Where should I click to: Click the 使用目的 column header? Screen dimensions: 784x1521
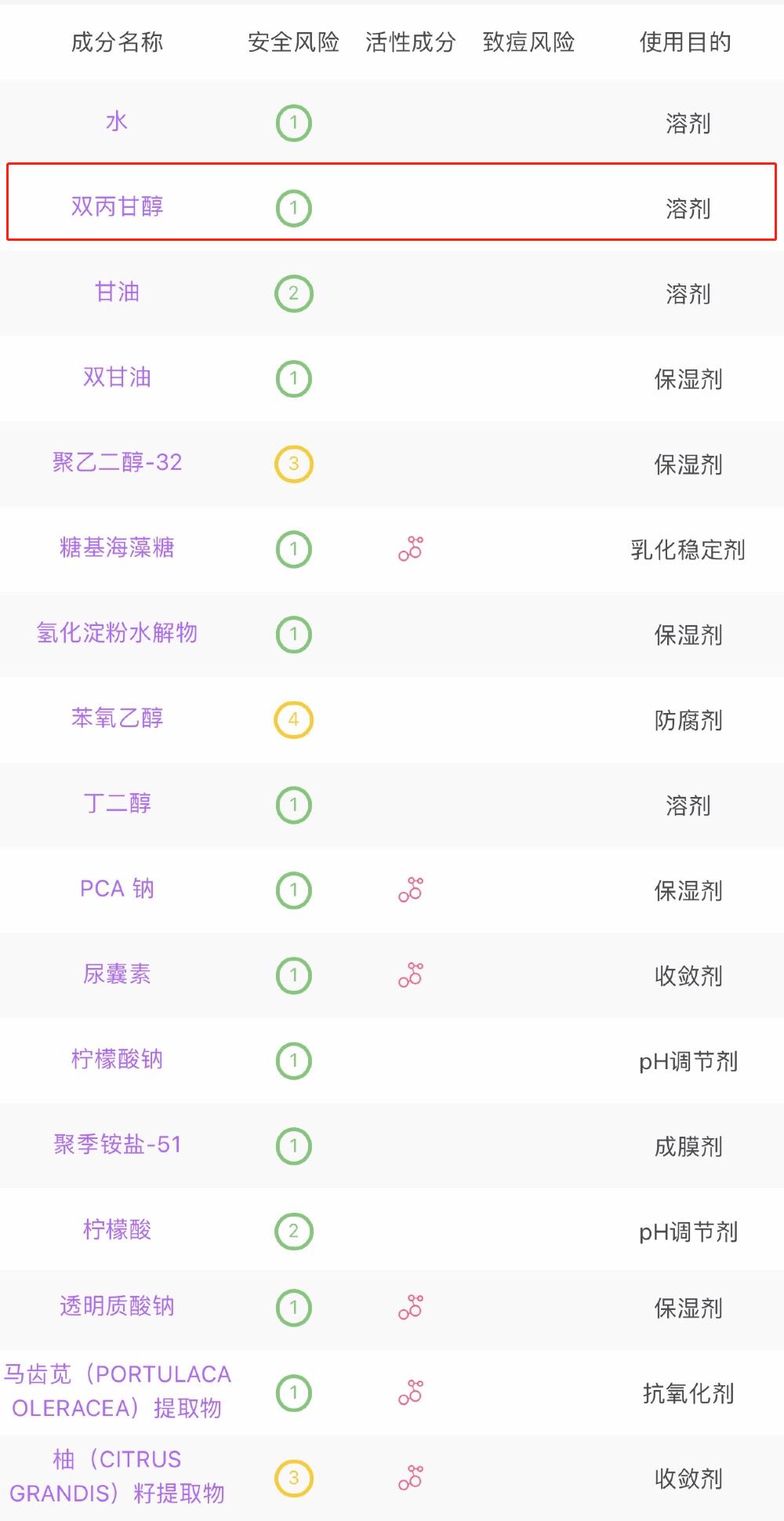686,43
